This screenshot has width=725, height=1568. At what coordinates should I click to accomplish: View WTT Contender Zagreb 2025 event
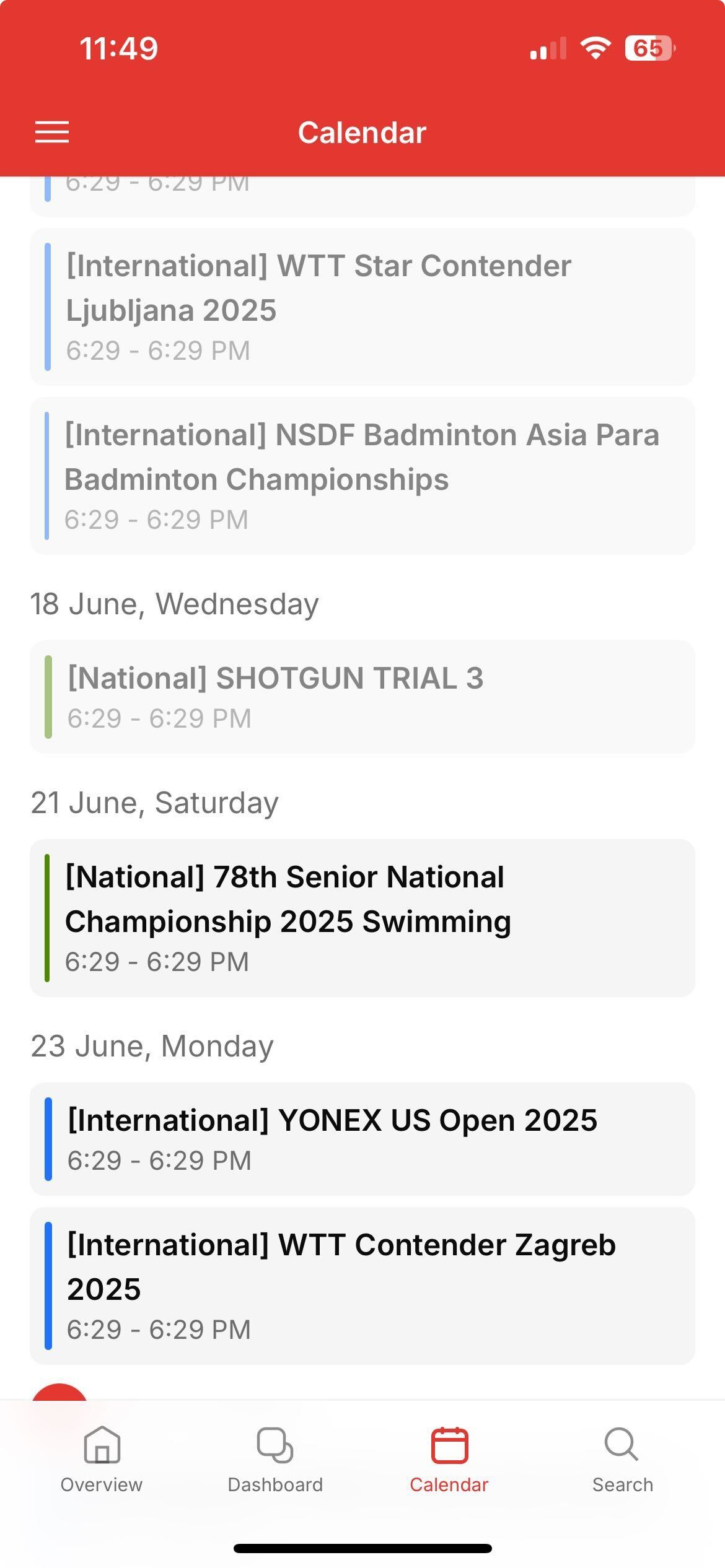tap(362, 1286)
